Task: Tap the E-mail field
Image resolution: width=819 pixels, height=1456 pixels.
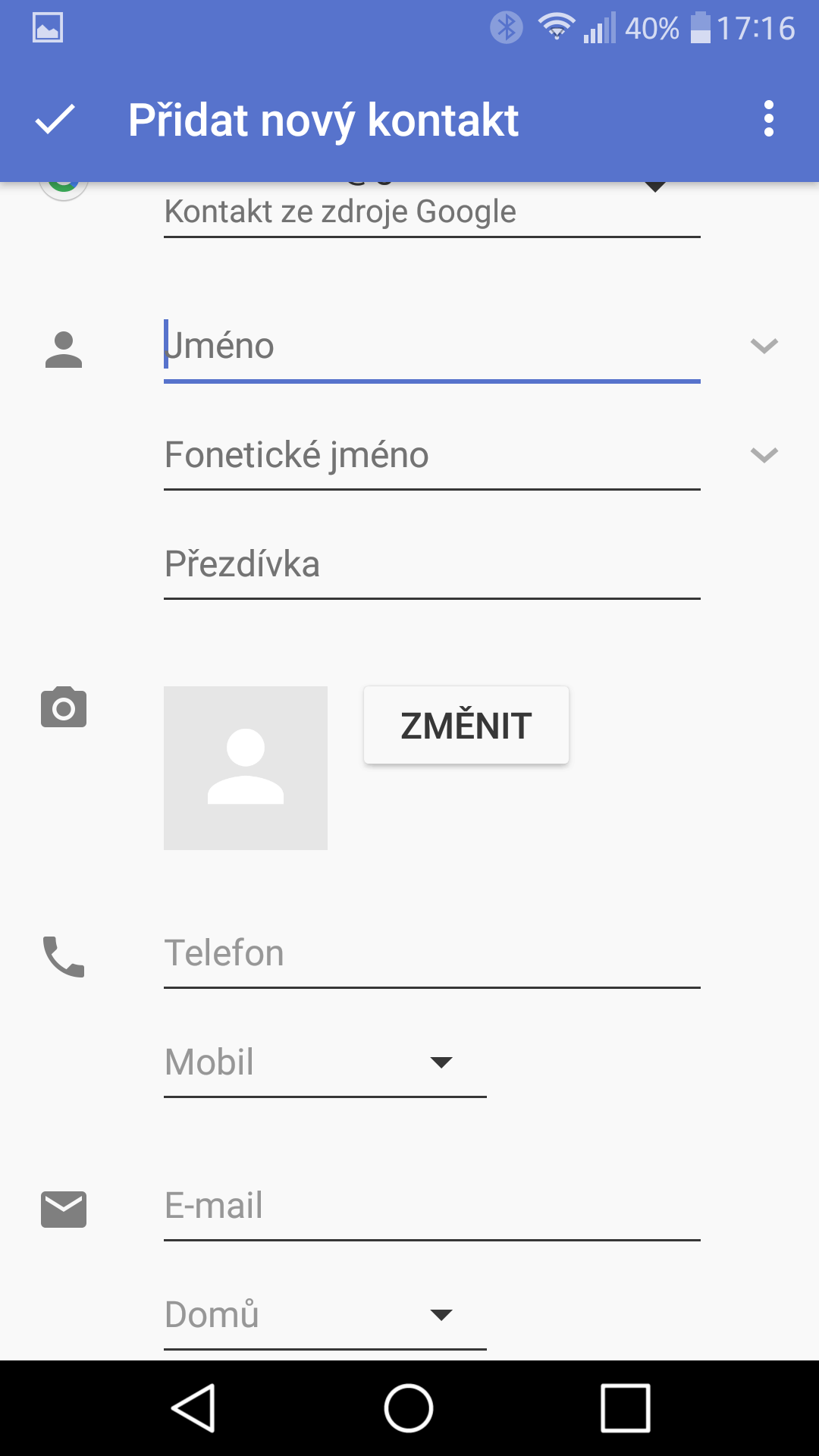Action: tap(431, 1207)
